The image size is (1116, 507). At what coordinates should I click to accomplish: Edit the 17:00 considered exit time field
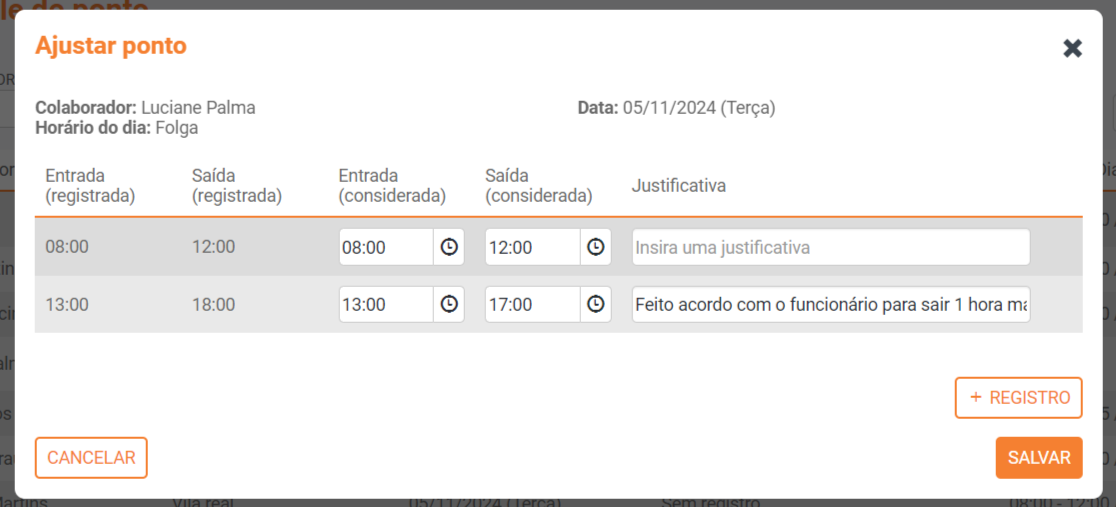click(x=532, y=305)
